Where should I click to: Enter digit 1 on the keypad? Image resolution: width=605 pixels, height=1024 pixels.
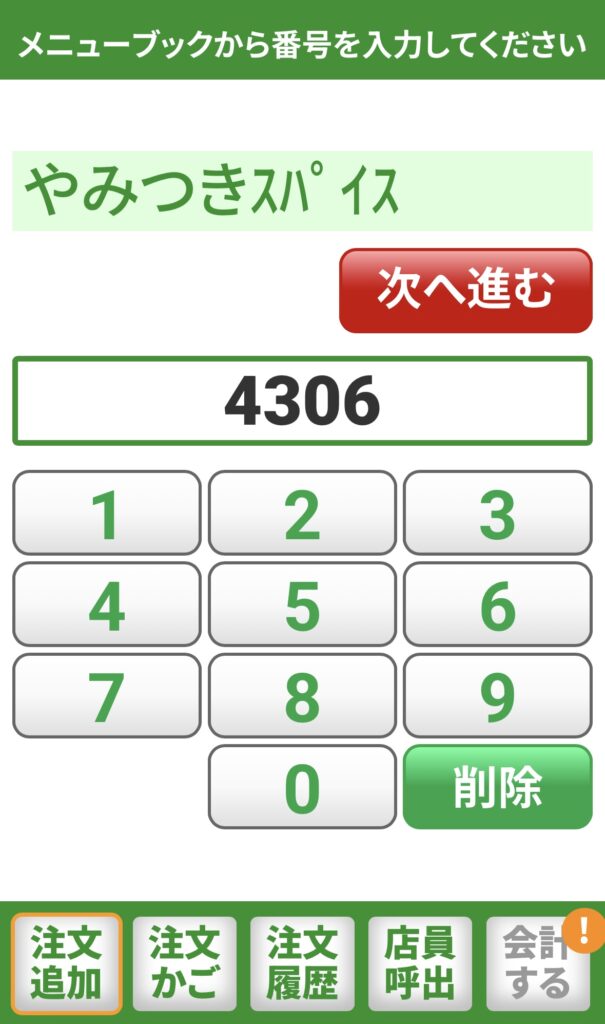106,513
